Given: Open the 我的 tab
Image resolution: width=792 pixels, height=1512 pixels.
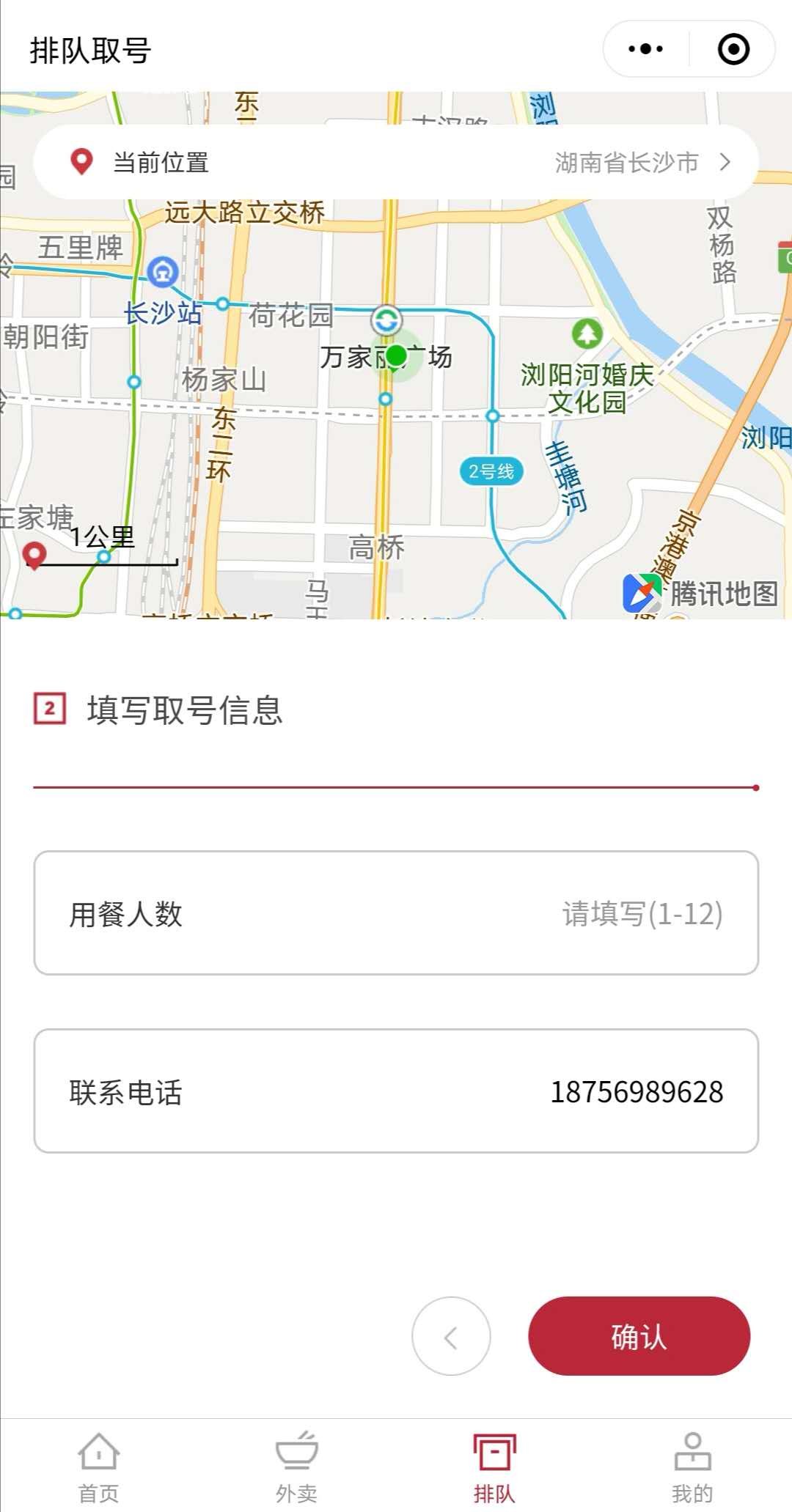Looking at the screenshot, I should (x=693, y=1467).
